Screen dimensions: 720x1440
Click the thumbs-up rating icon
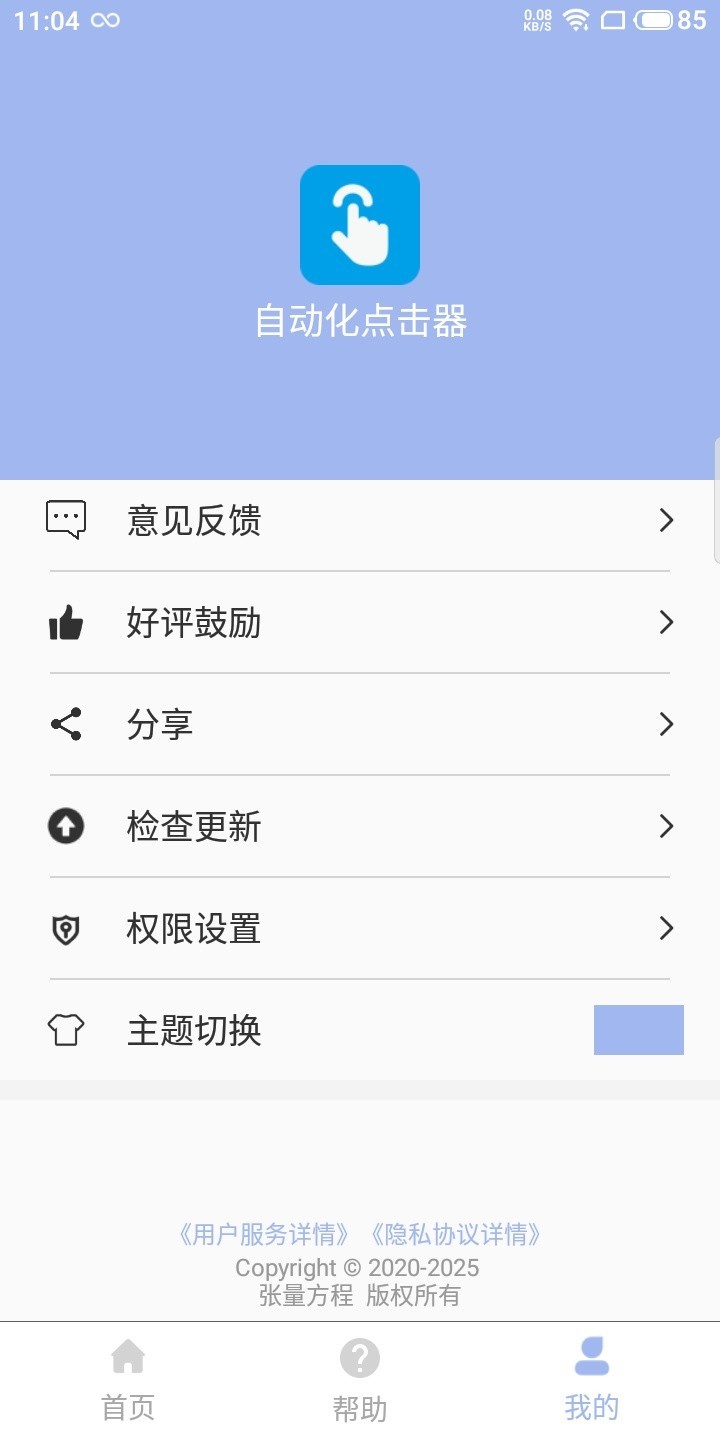click(66, 622)
